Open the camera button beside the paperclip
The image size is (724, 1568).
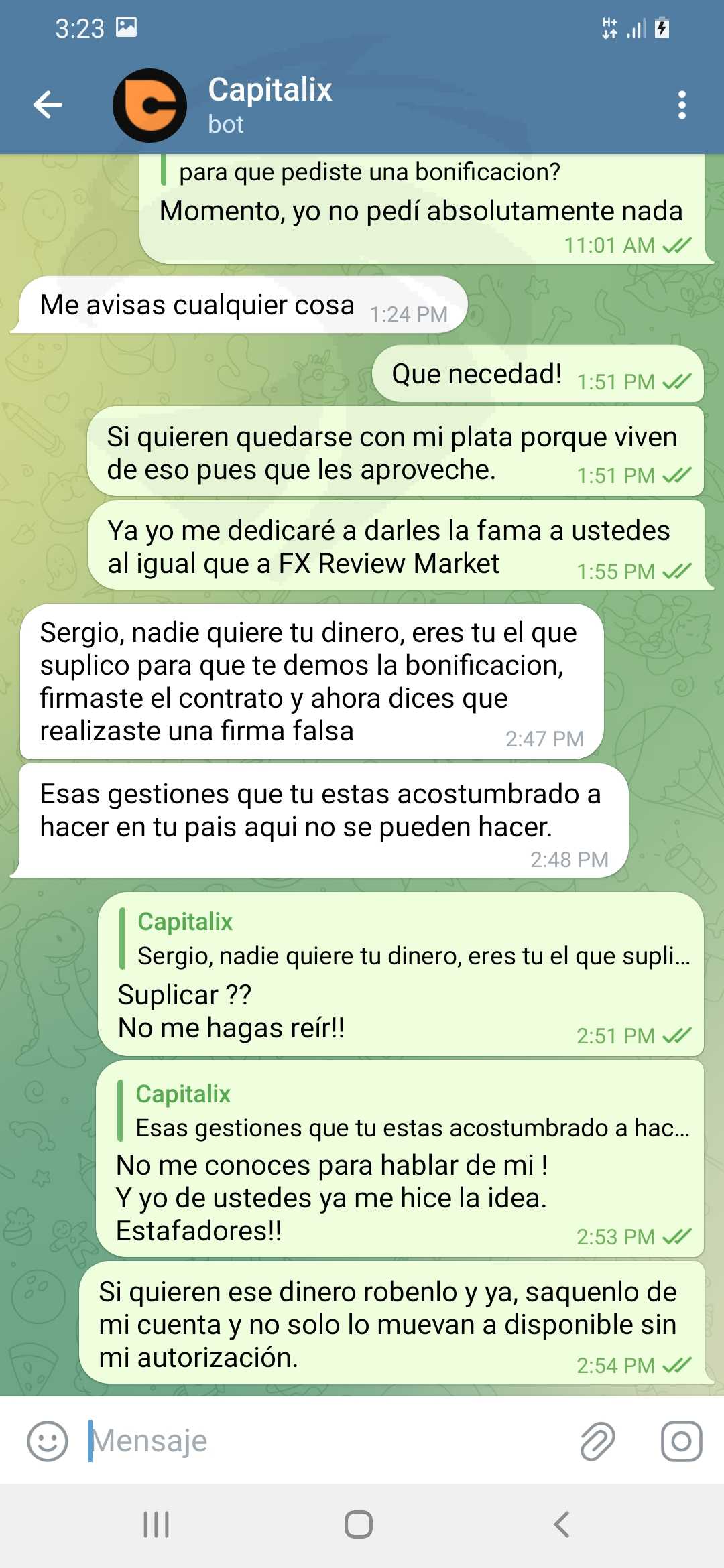click(x=682, y=1441)
